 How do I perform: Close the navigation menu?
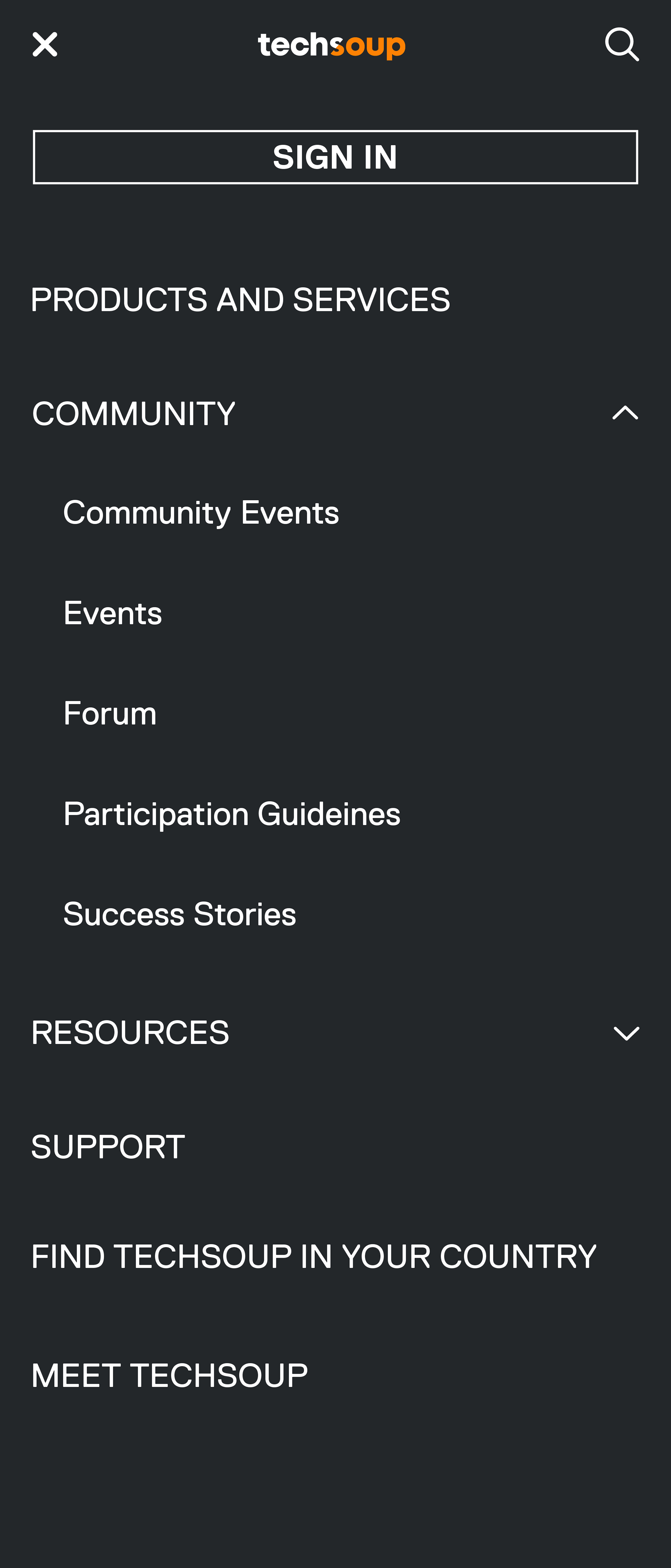pyautogui.click(x=44, y=44)
